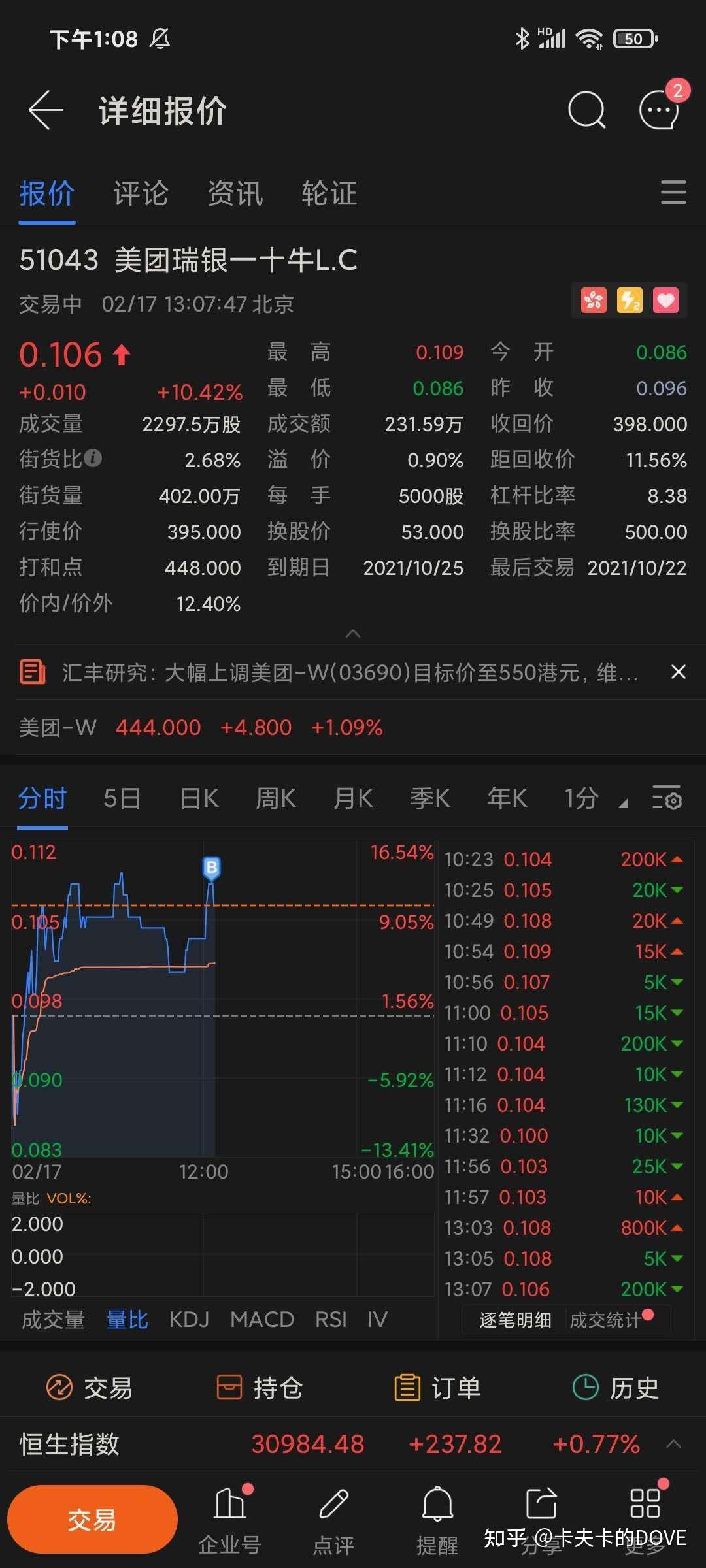706x1568 pixels.
Task: Tap the info icon beside 街货比
Action: [x=93, y=459]
